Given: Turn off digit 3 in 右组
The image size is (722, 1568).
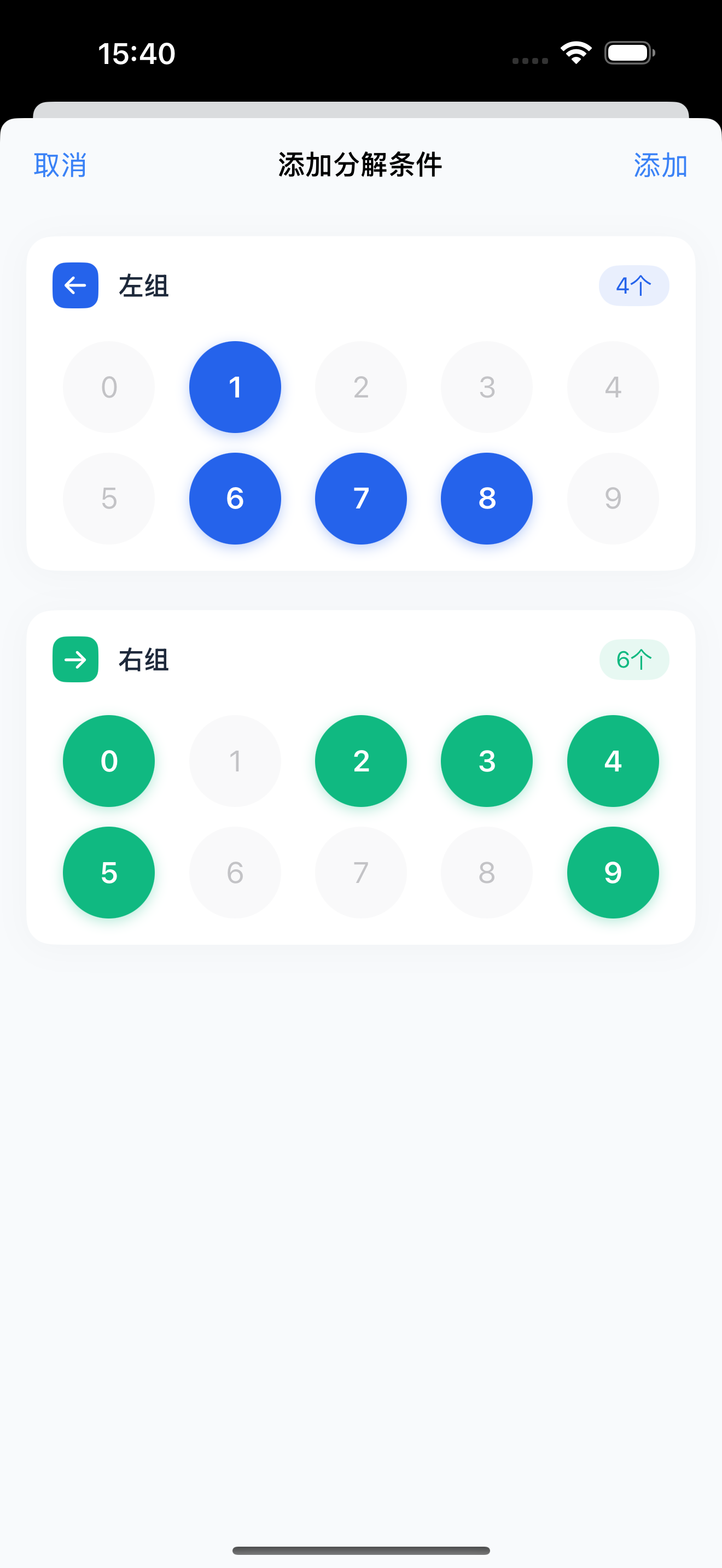Looking at the screenshot, I should [x=486, y=760].
